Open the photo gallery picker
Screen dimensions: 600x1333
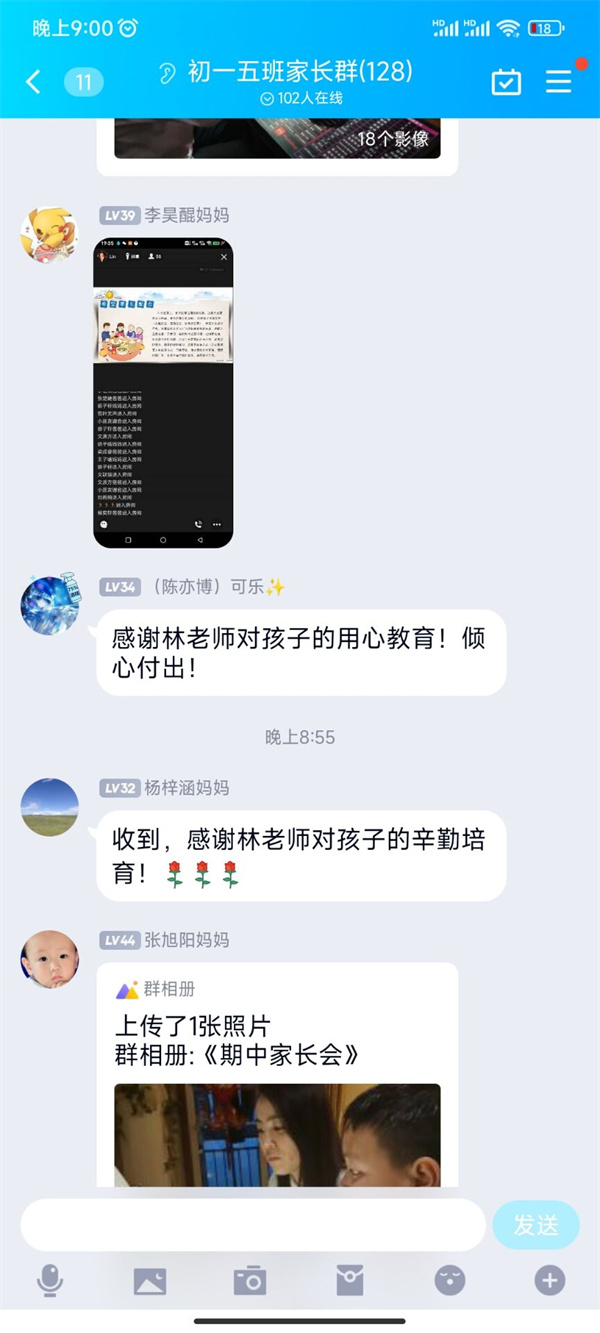click(150, 1281)
